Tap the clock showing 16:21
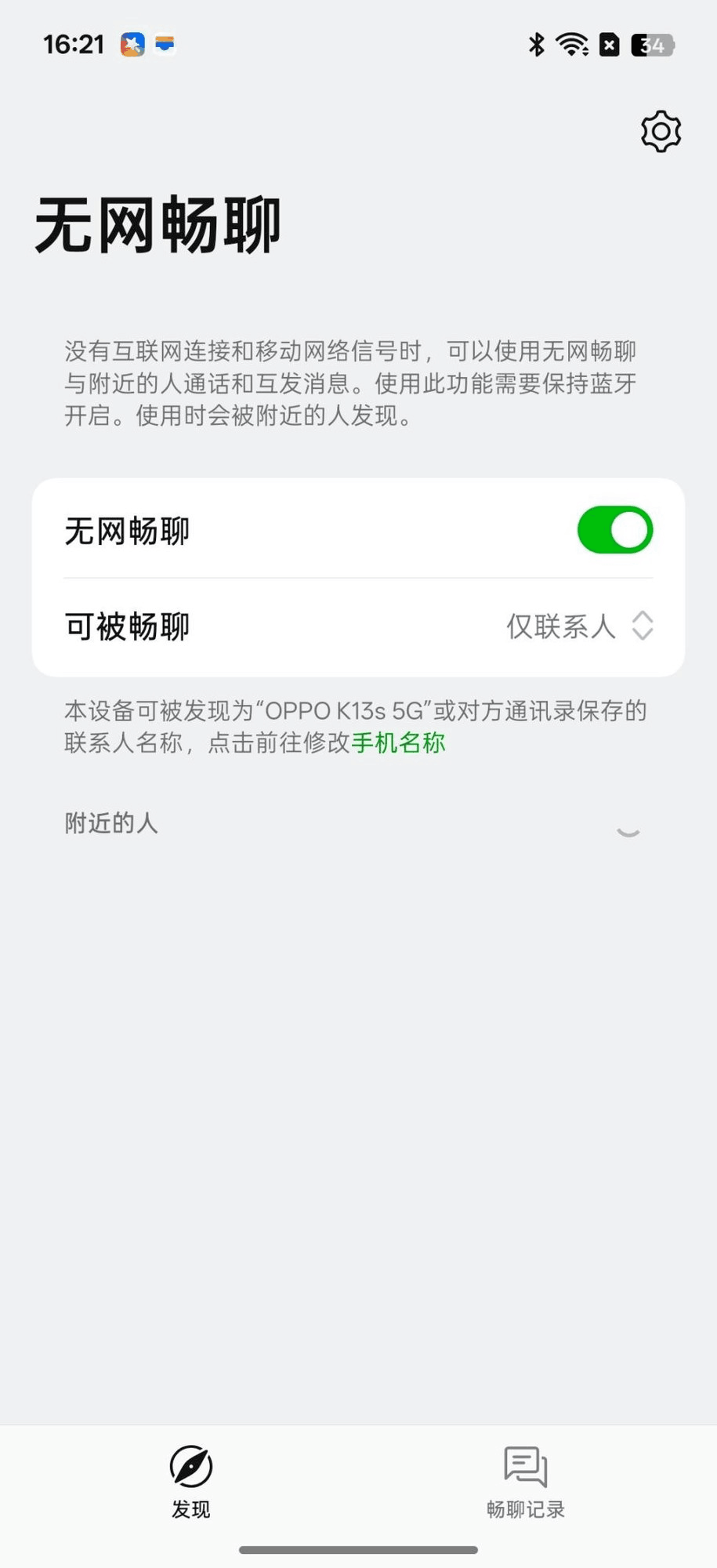The height and width of the screenshot is (1568, 717). [x=74, y=45]
